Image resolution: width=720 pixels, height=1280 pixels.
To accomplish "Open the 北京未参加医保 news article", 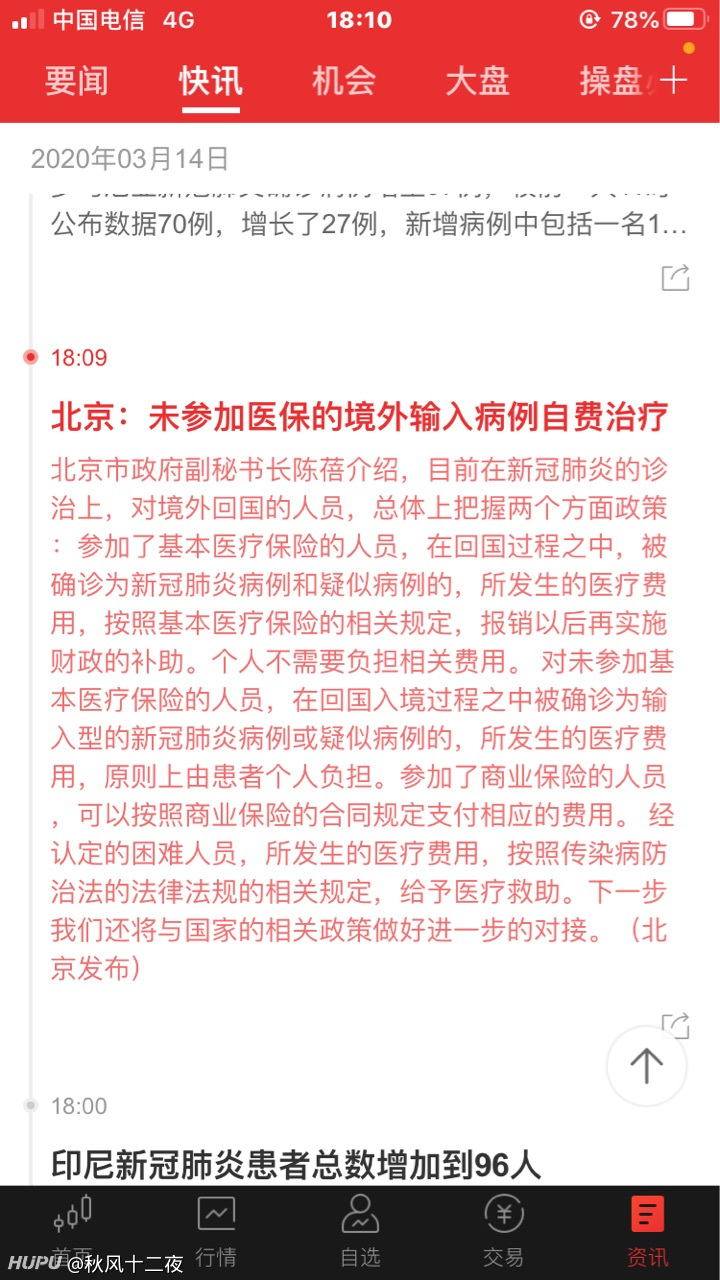I will [360, 417].
